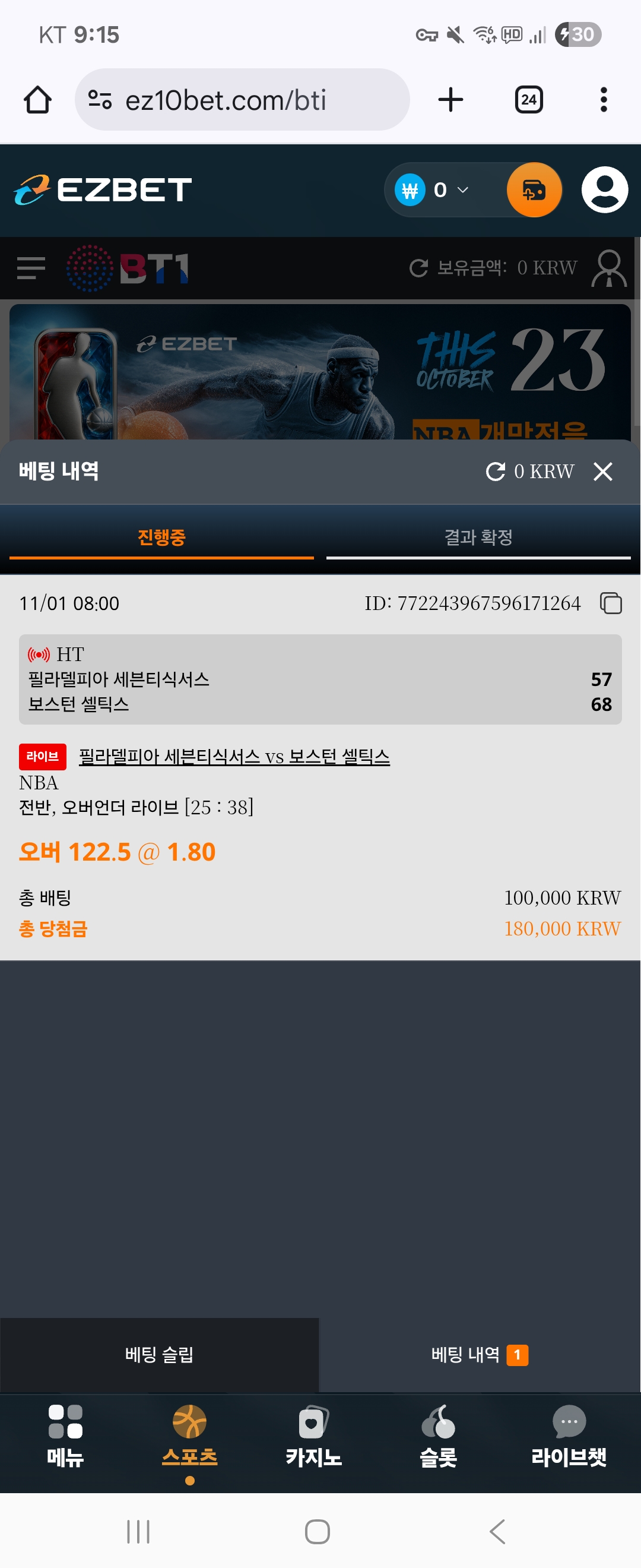Open the 필라델피아 세븐티식서스 vs 보스턴 셀틱스 match link

(234, 757)
